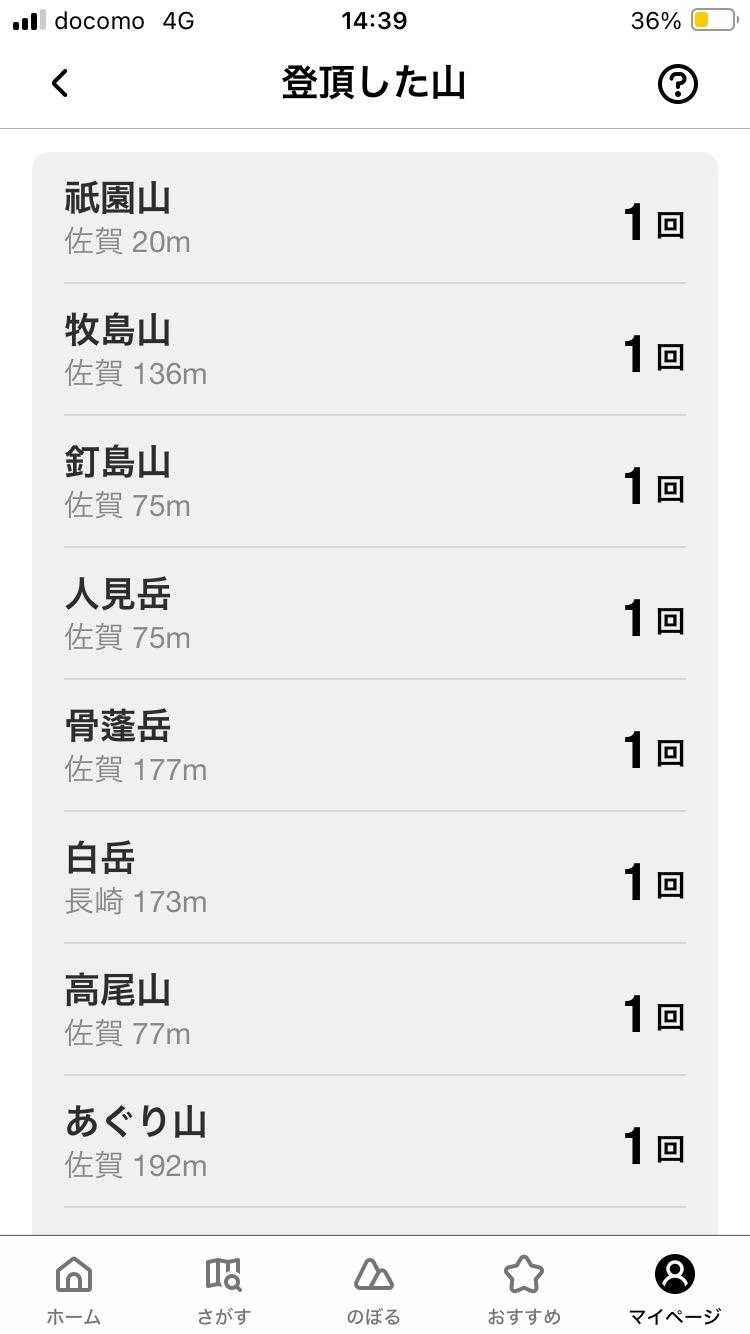Choose あぐり山 from the list
This screenshot has height=1334, width=750.
click(x=374, y=1142)
